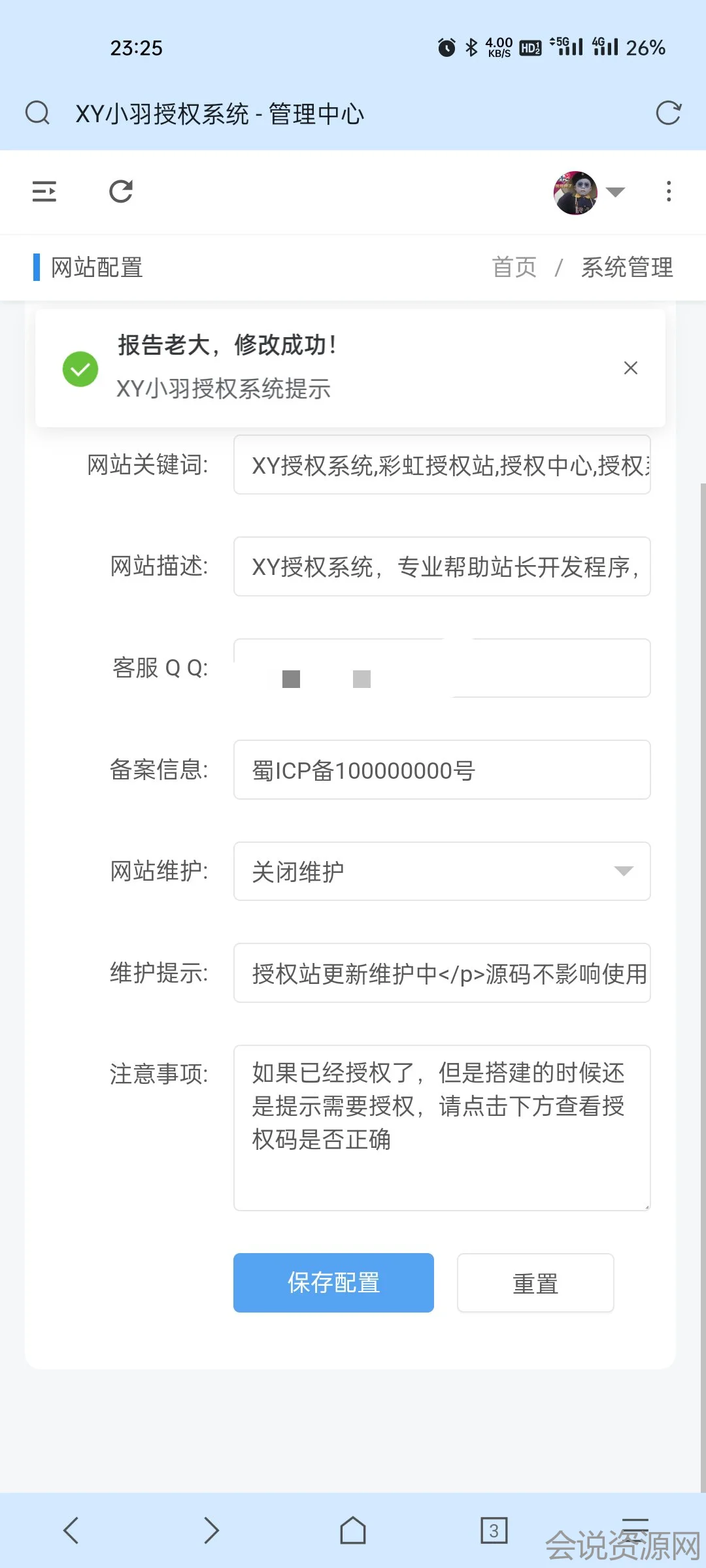Dismiss the 修改成功 notification
The image size is (706, 1568).
[x=630, y=368]
